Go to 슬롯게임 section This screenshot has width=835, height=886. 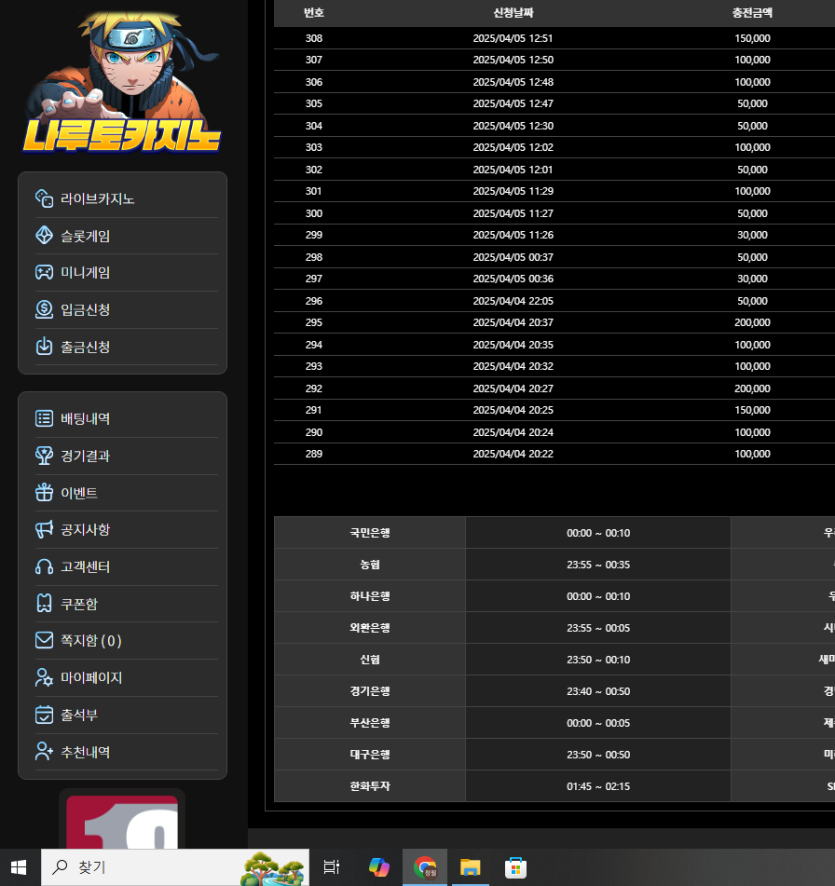click(85, 236)
